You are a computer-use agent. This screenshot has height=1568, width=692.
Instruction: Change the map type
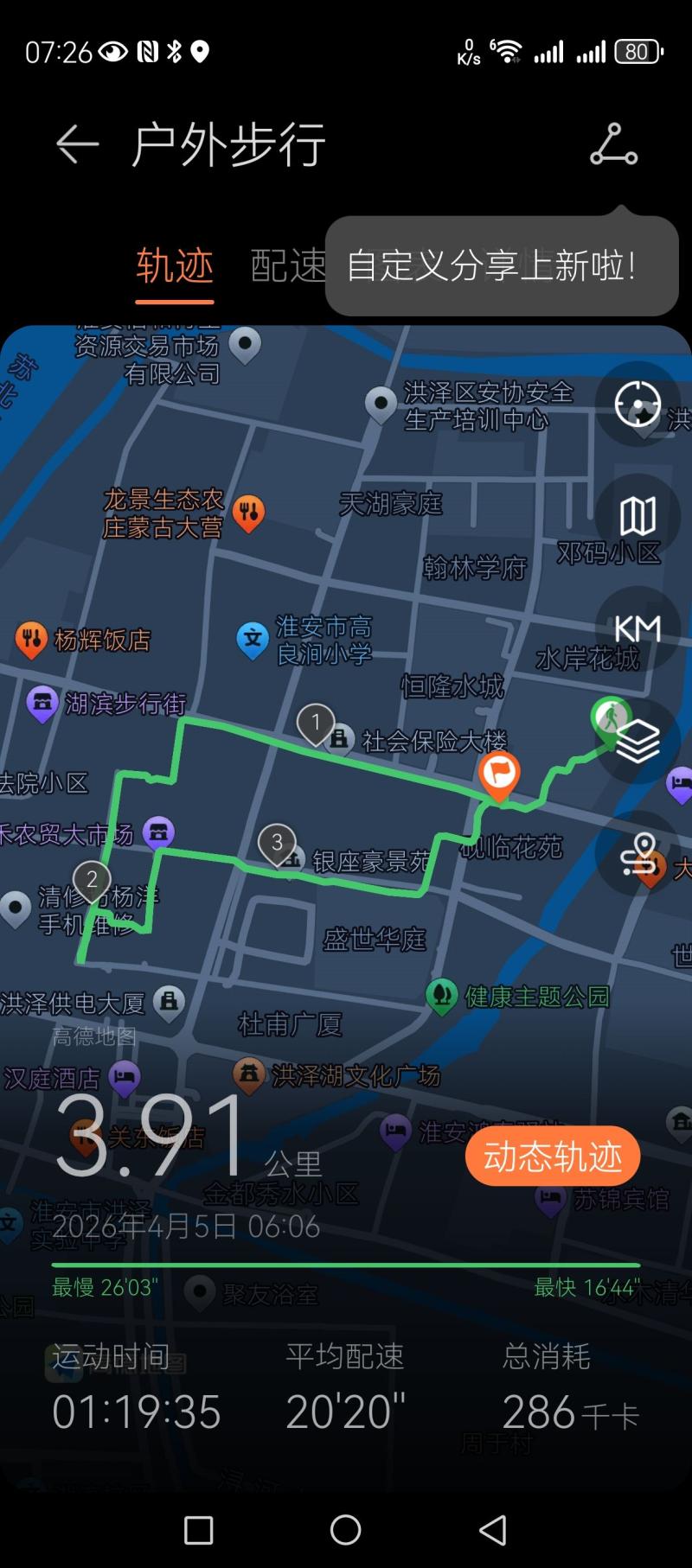[x=638, y=516]
